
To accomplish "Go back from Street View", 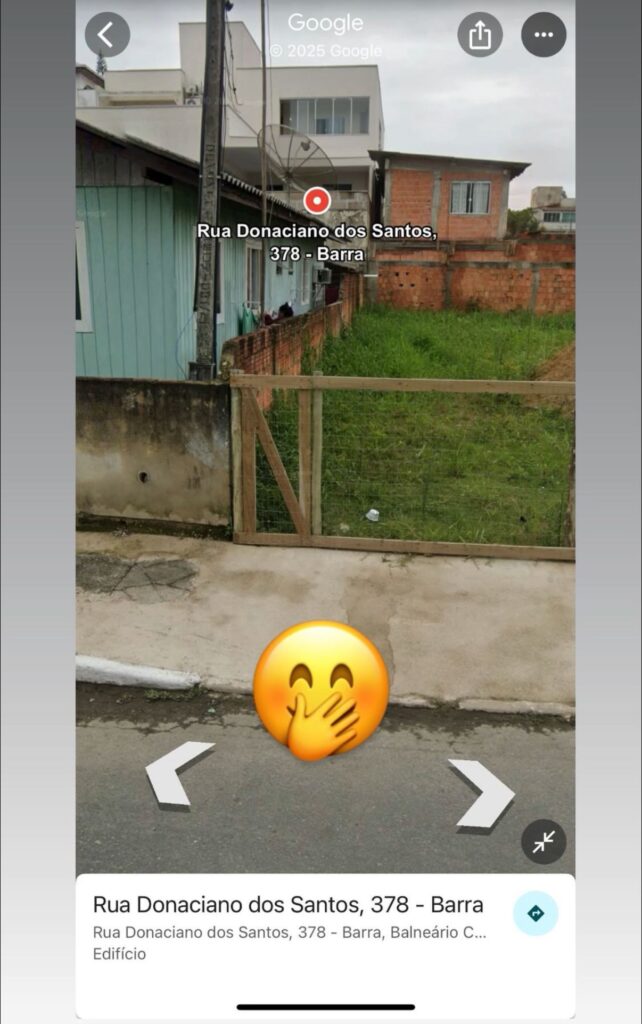I will pos(107,35).
